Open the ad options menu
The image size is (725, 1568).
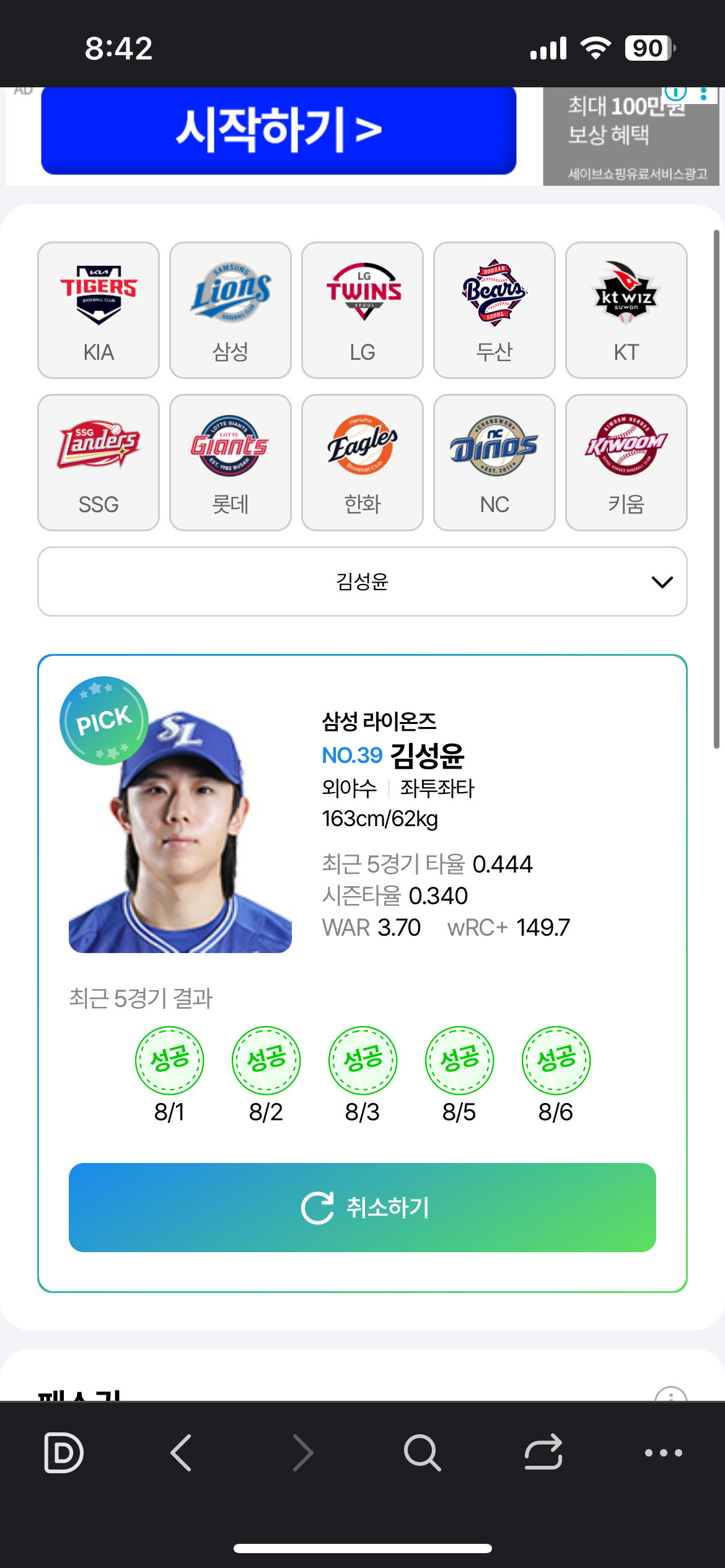point(703,94)
